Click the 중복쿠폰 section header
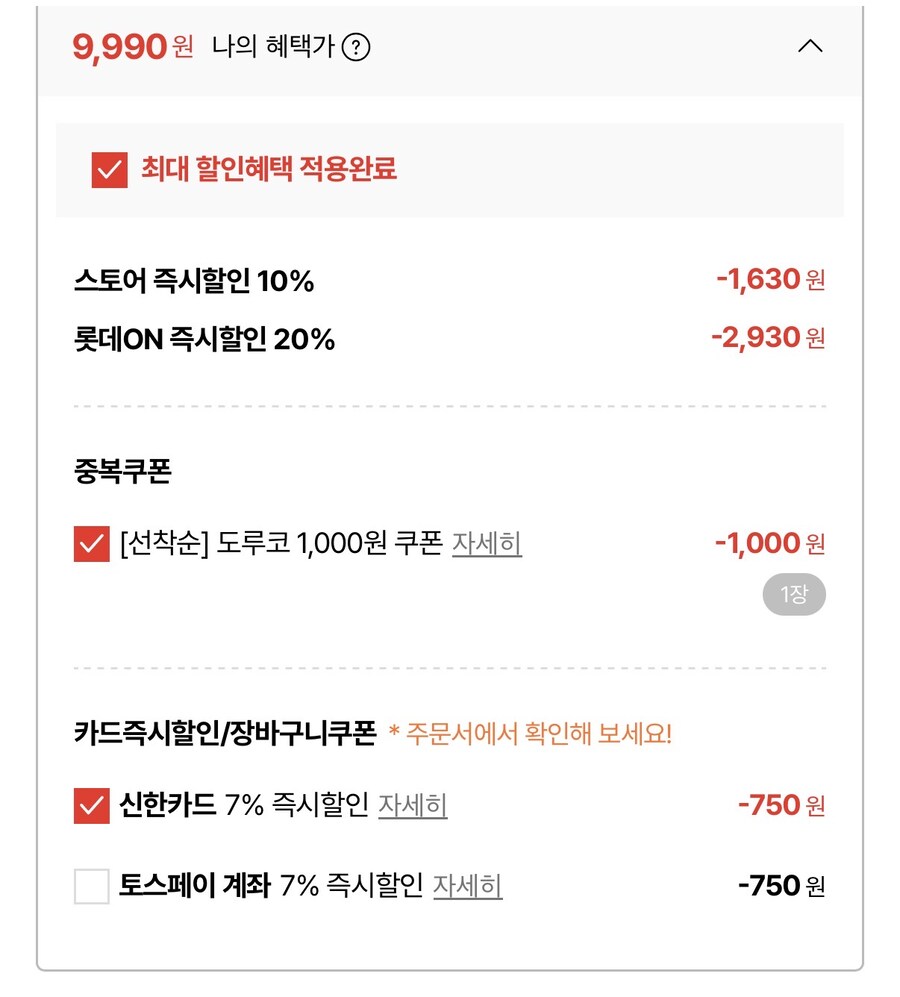 pyautogui.click(x=120, y=470)
